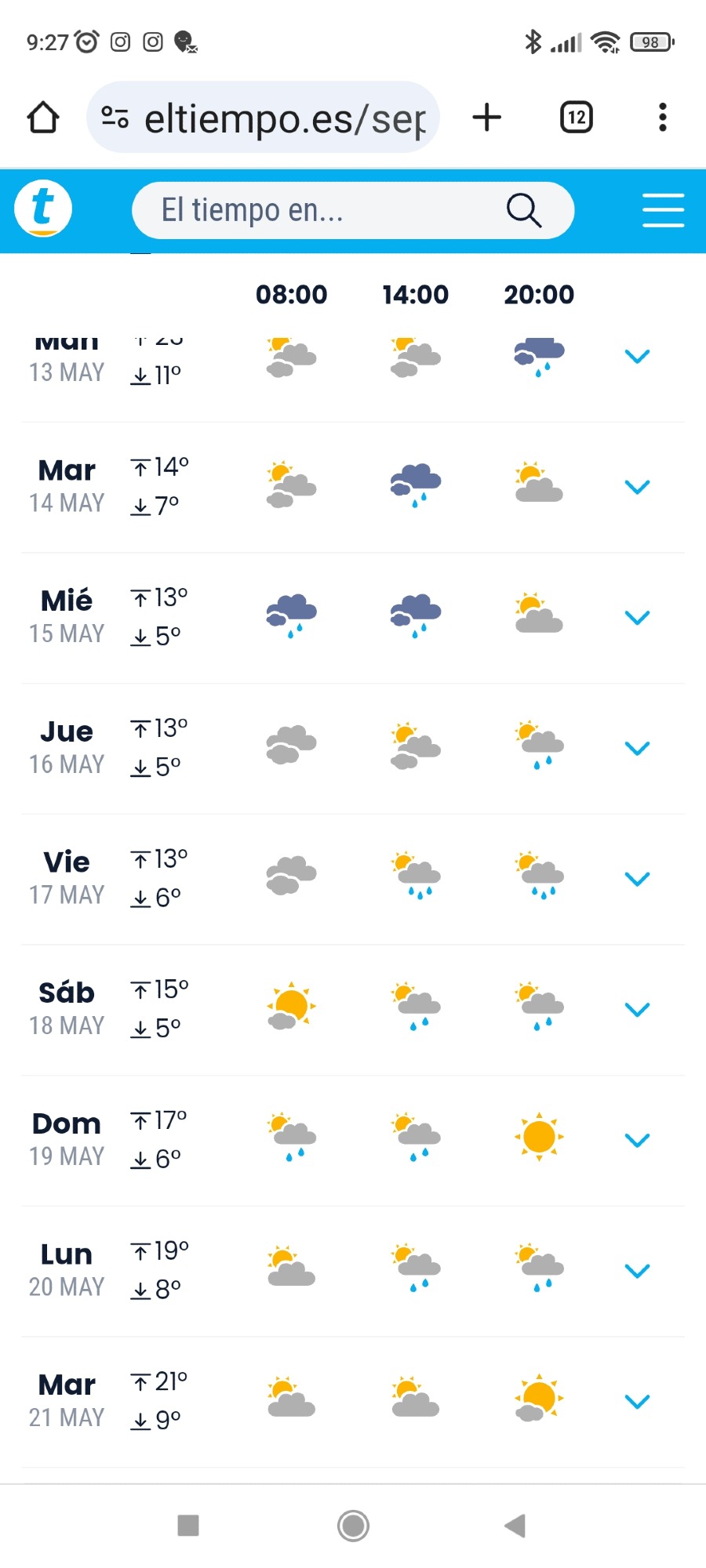This screenshot has height=1568, width=706.
Task: Tap the 'El tiempo en...' search field
Action: coord(353,210)
